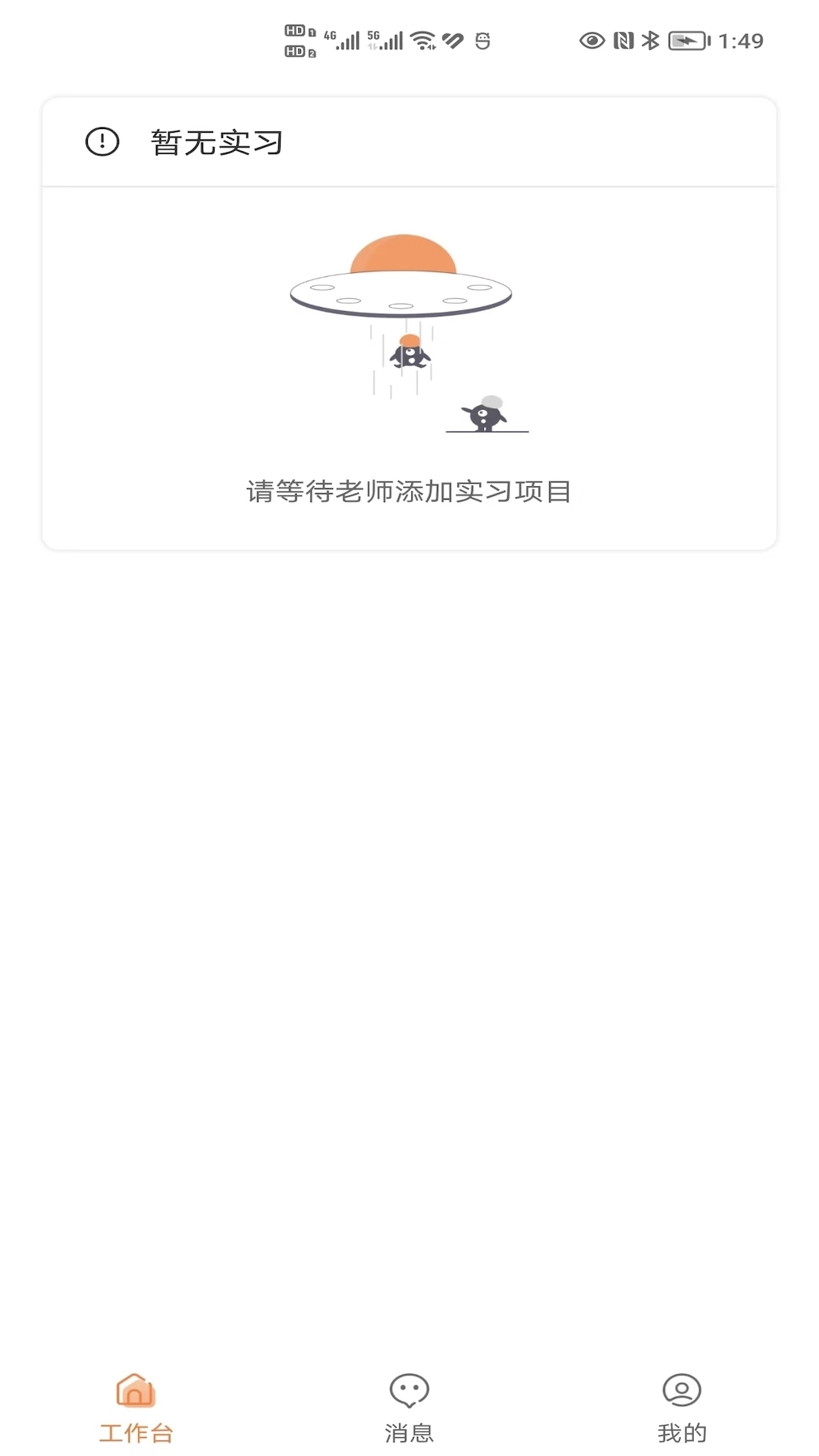Click the 请等待老师添加实习项目 message text
This screenshot has width=819, height=1456.
click(409, 491)
